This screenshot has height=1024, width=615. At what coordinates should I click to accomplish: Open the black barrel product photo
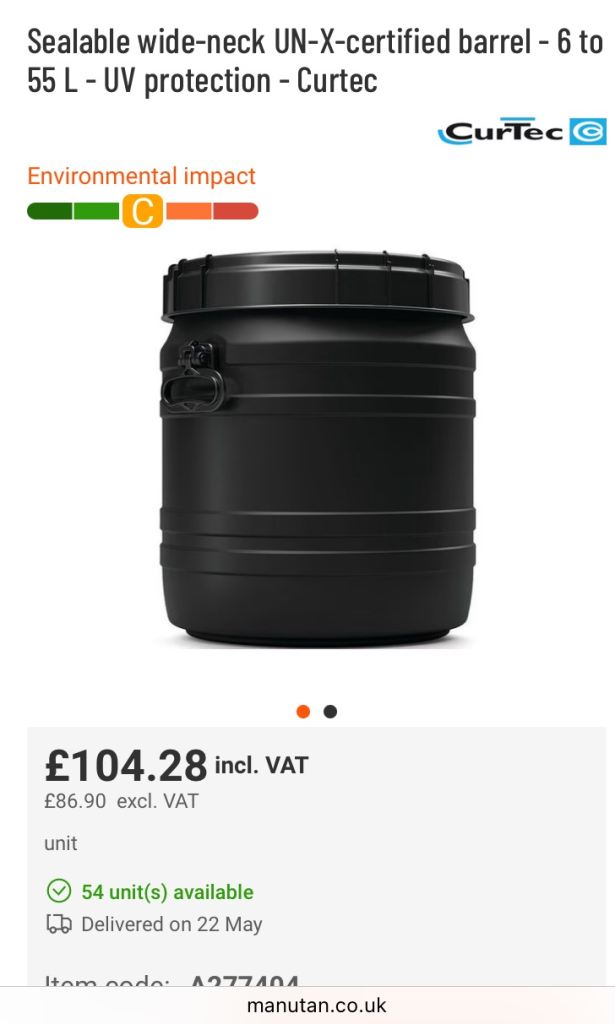click(x=317, y=448)
